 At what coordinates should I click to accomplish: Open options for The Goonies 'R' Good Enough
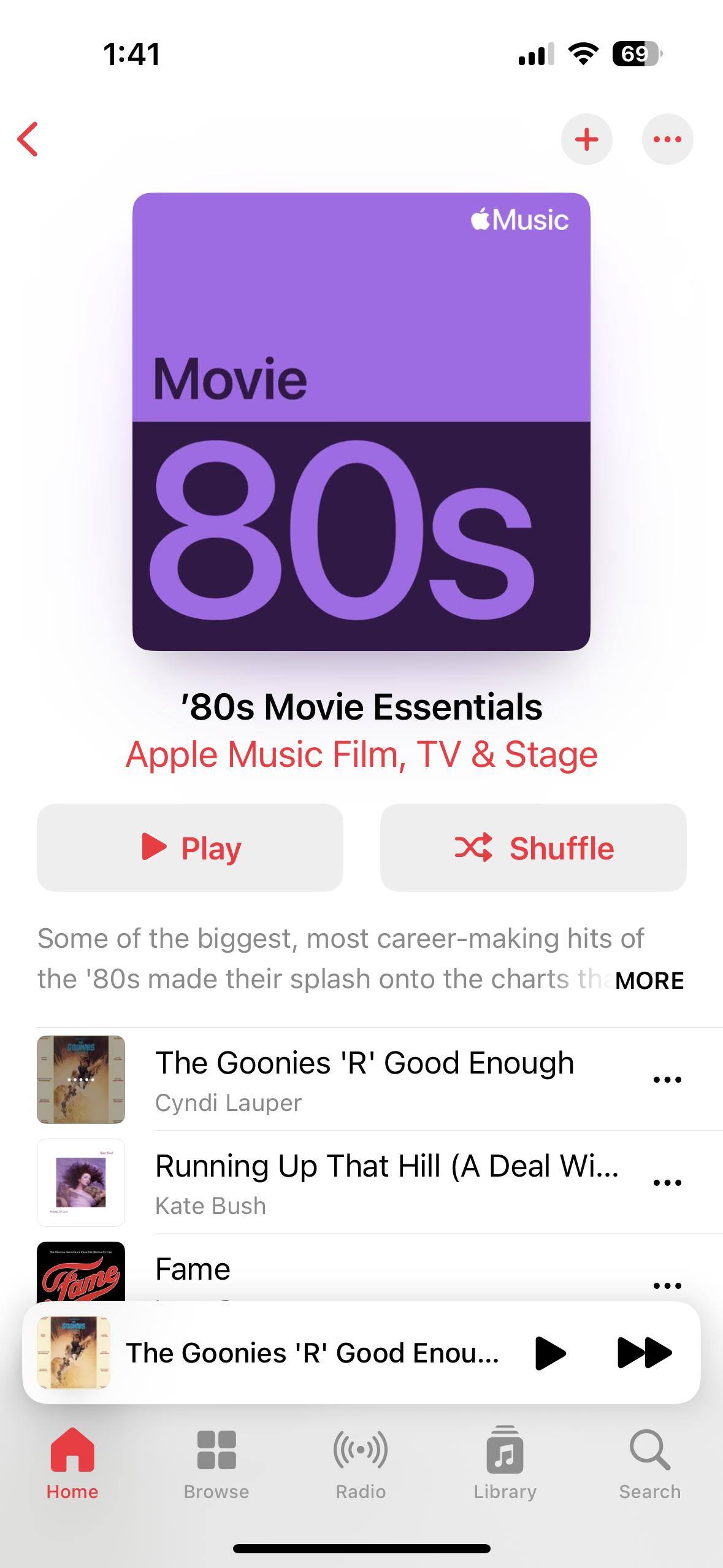[667, 1080]
